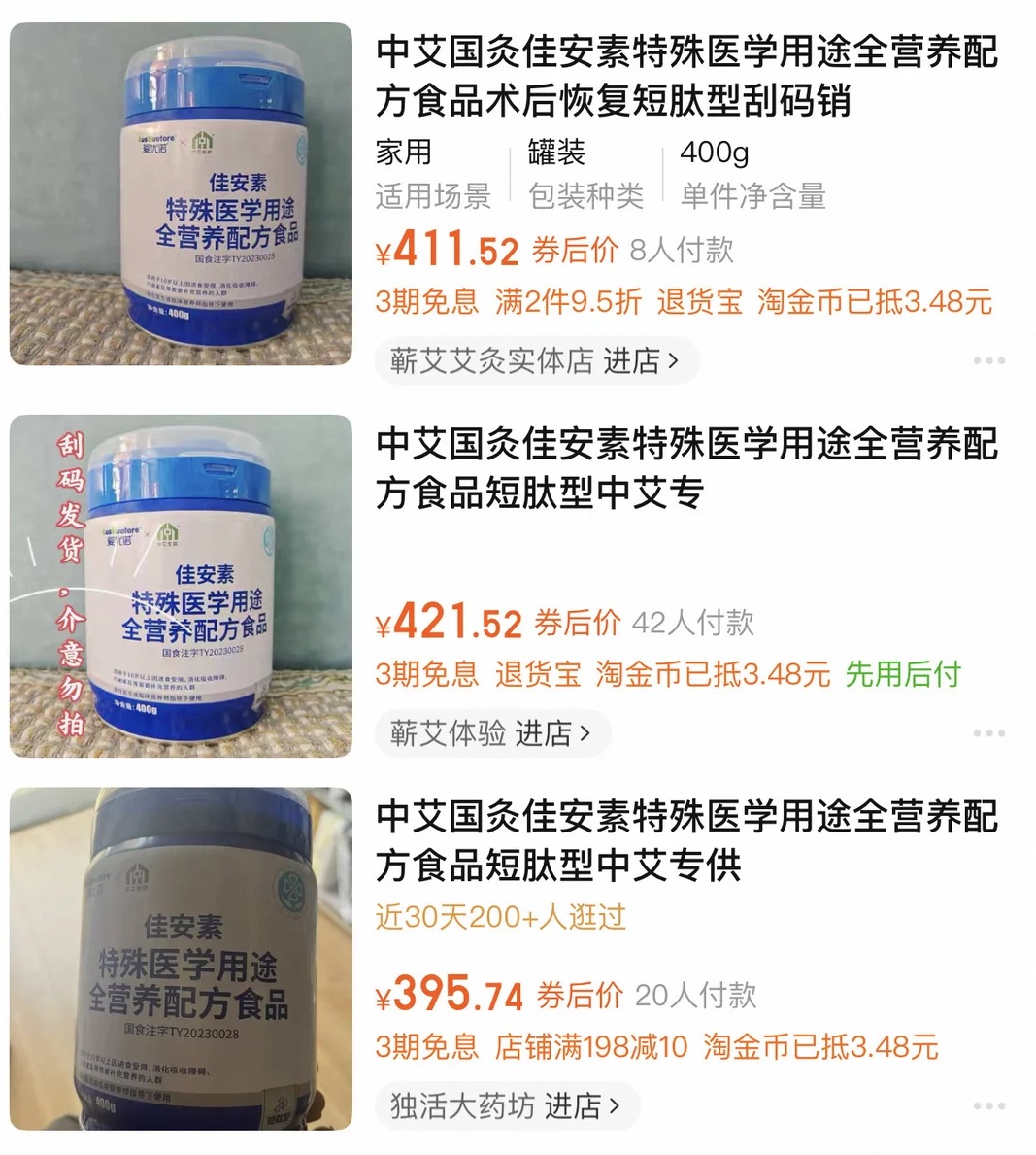Show more options for the ¥421.52 listing

pyautogui.click(x=988, y=733)
